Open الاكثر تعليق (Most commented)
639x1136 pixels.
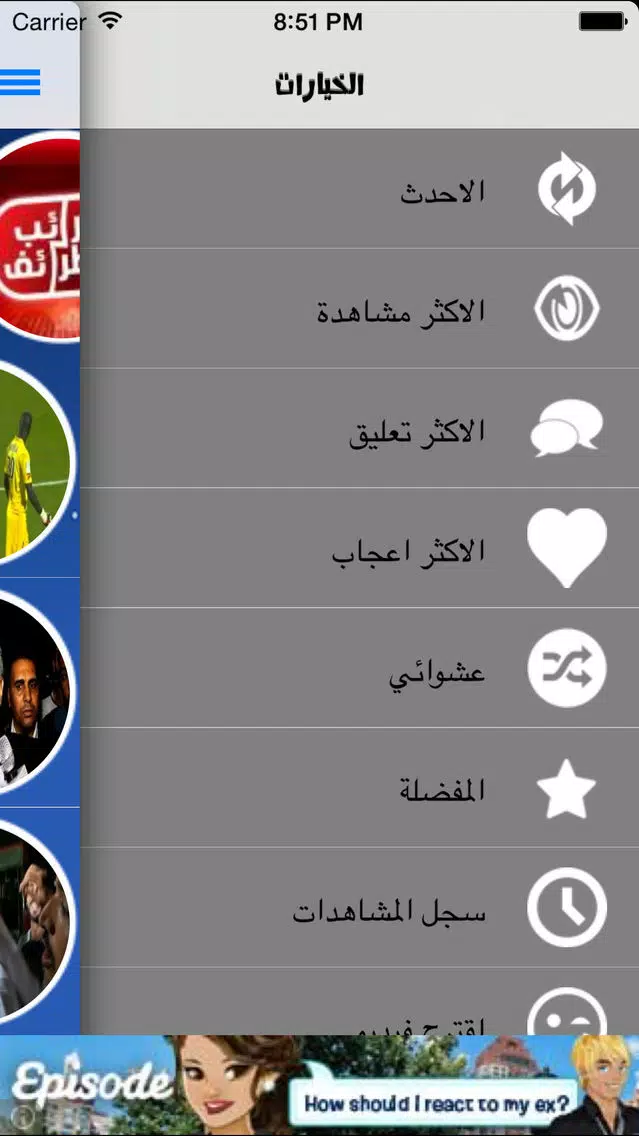(x=360, y=429)
